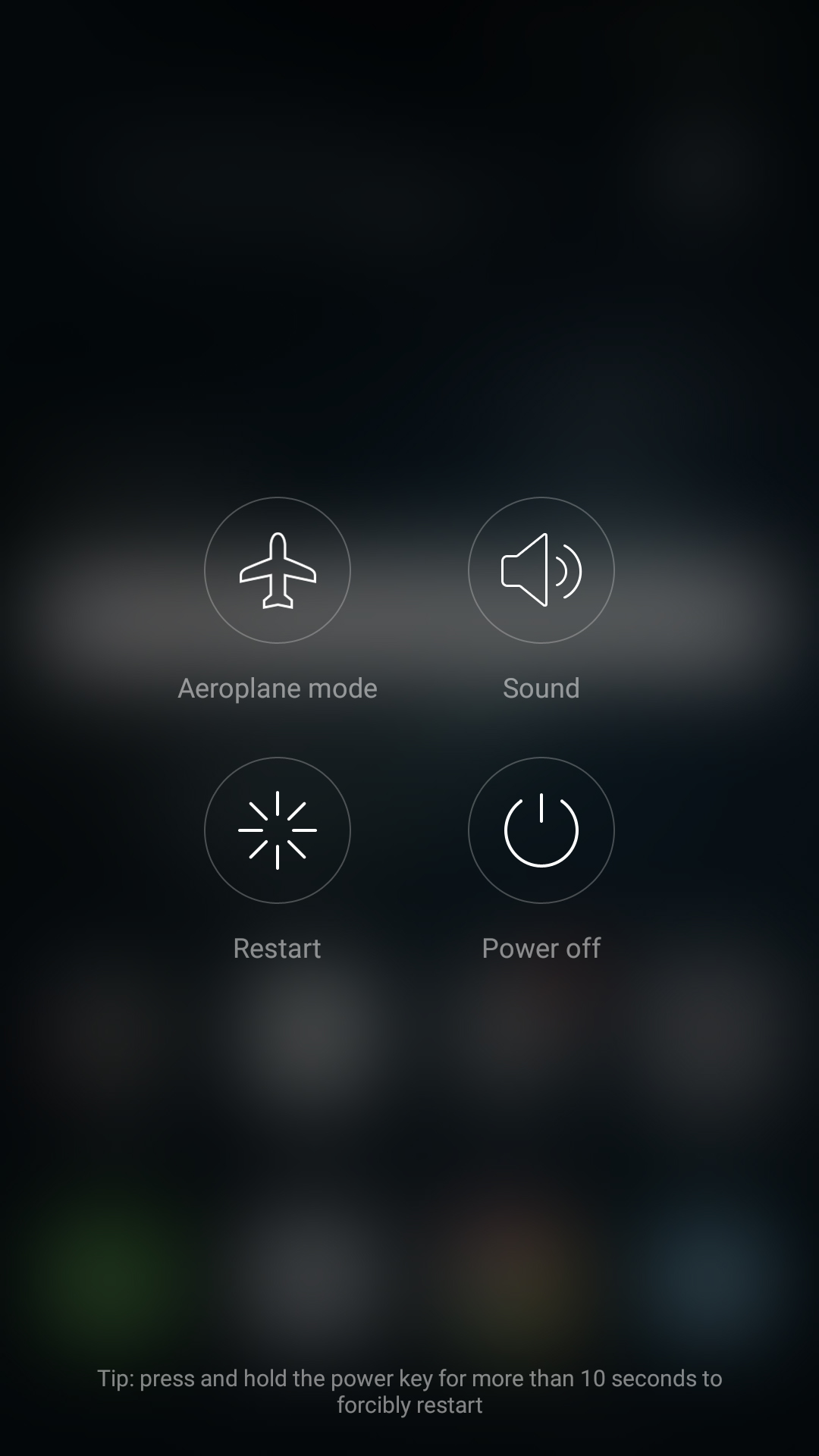Select Restart to reboot the phone

pos(278,830)
